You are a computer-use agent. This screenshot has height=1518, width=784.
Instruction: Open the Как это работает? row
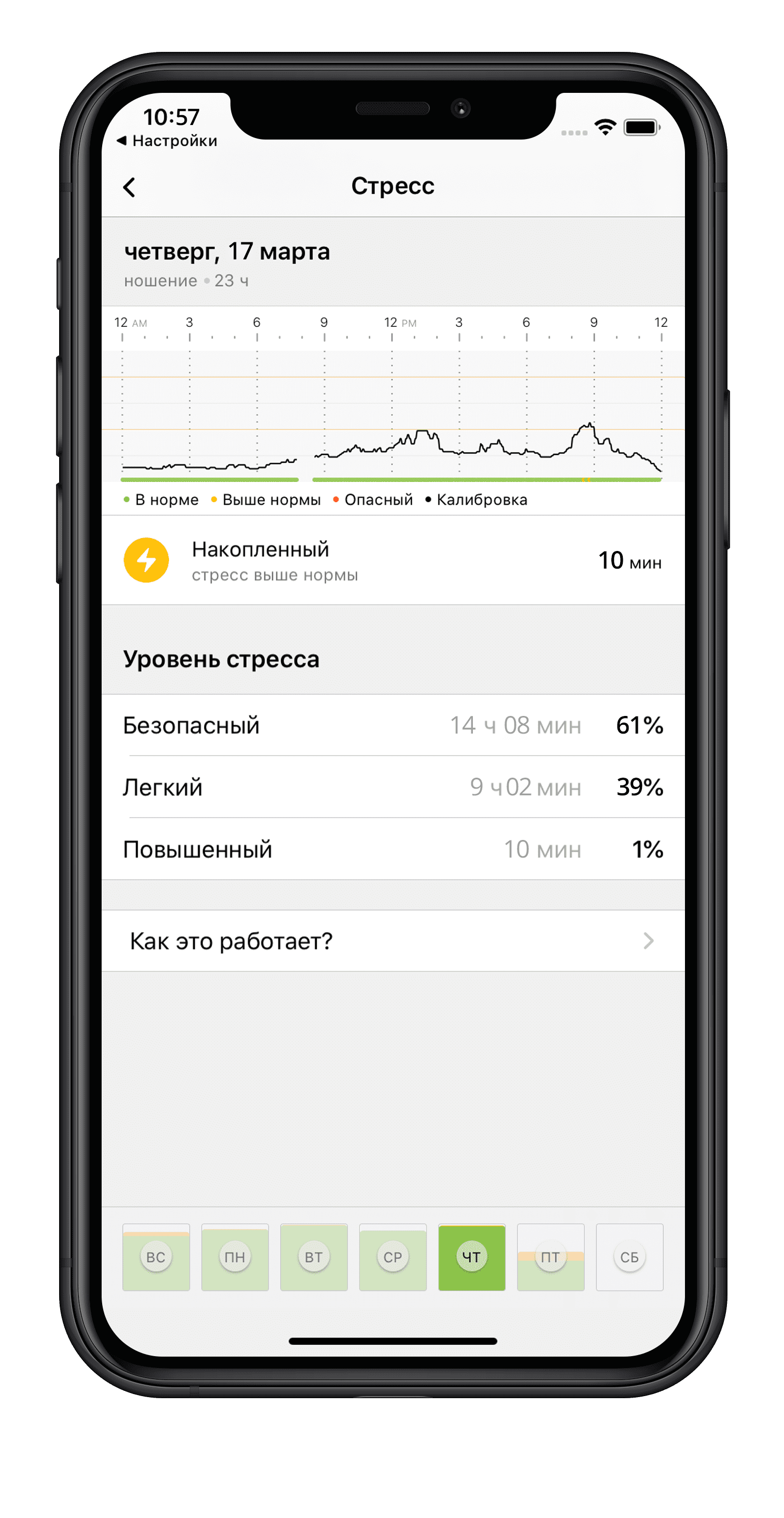pyautogui.click(x=393, y=941)
